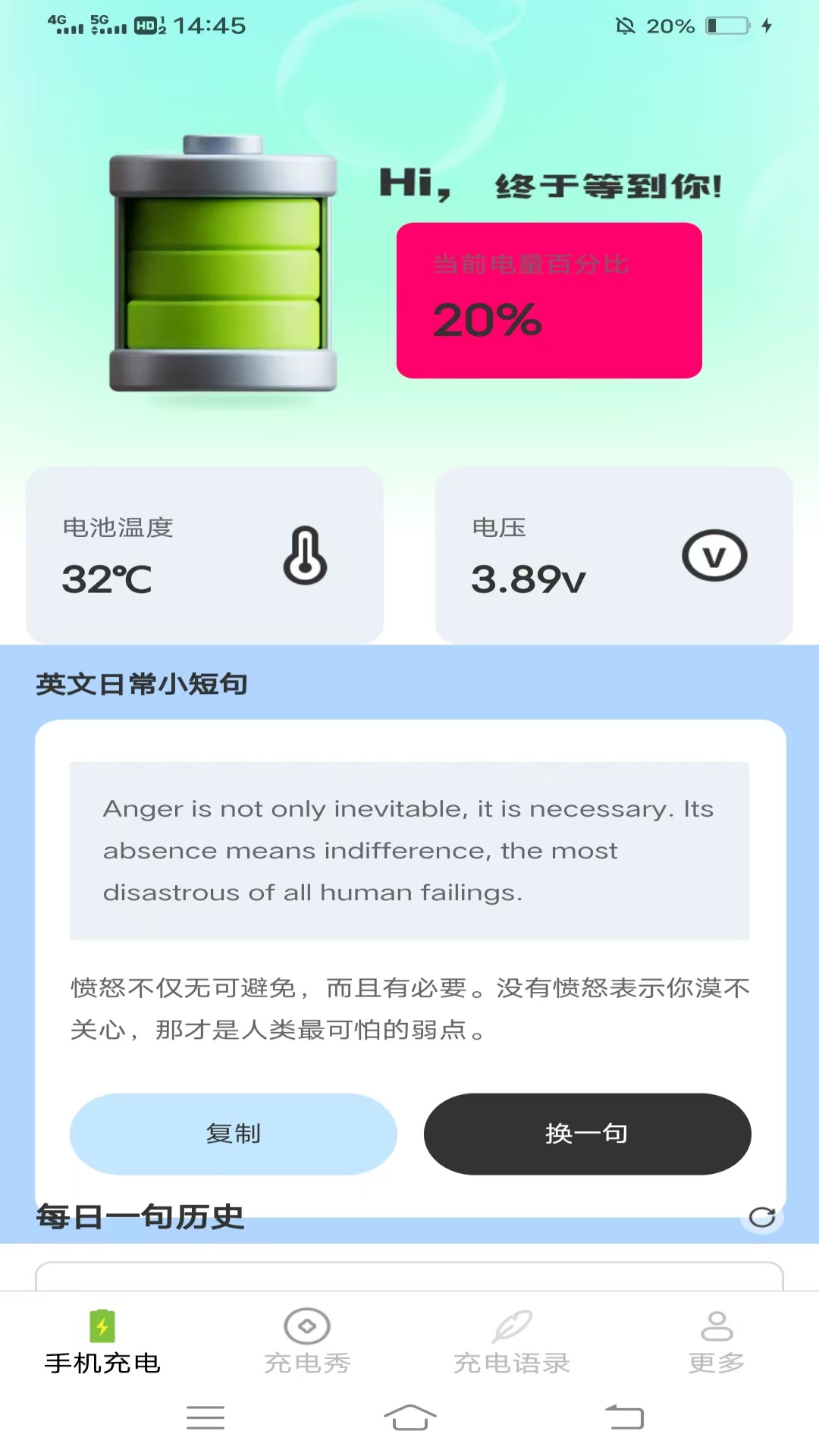Copy the English quote with 复制
Screen dimensions: 819x1456
233,1134
